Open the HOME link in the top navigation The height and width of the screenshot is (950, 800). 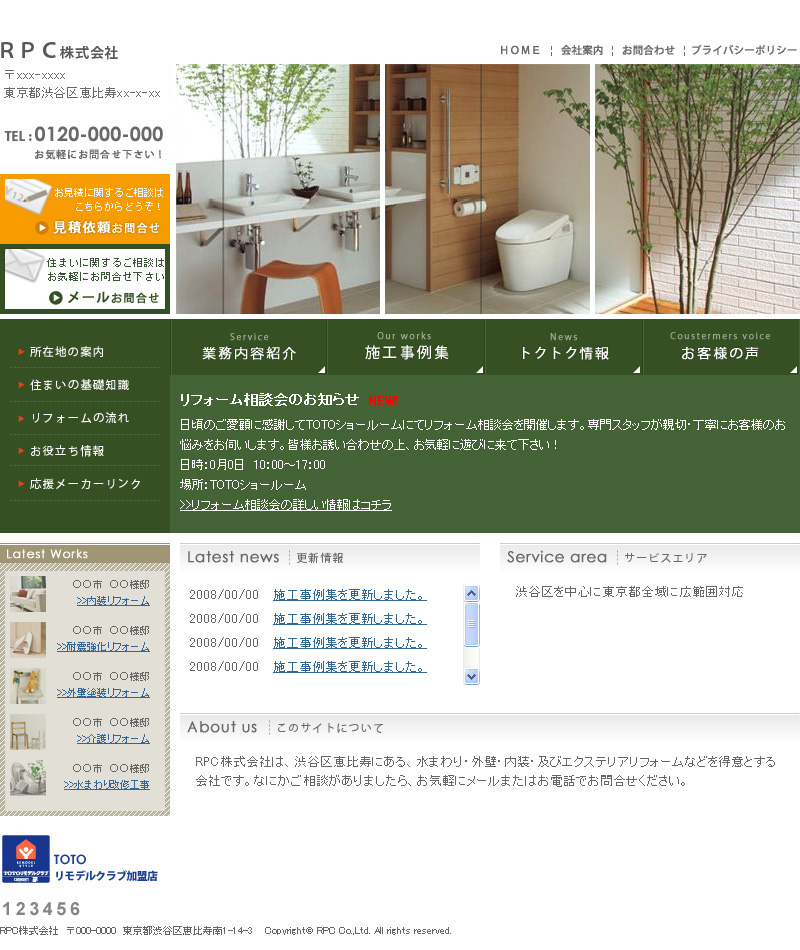pyautogui.click(x=520, y=50)
